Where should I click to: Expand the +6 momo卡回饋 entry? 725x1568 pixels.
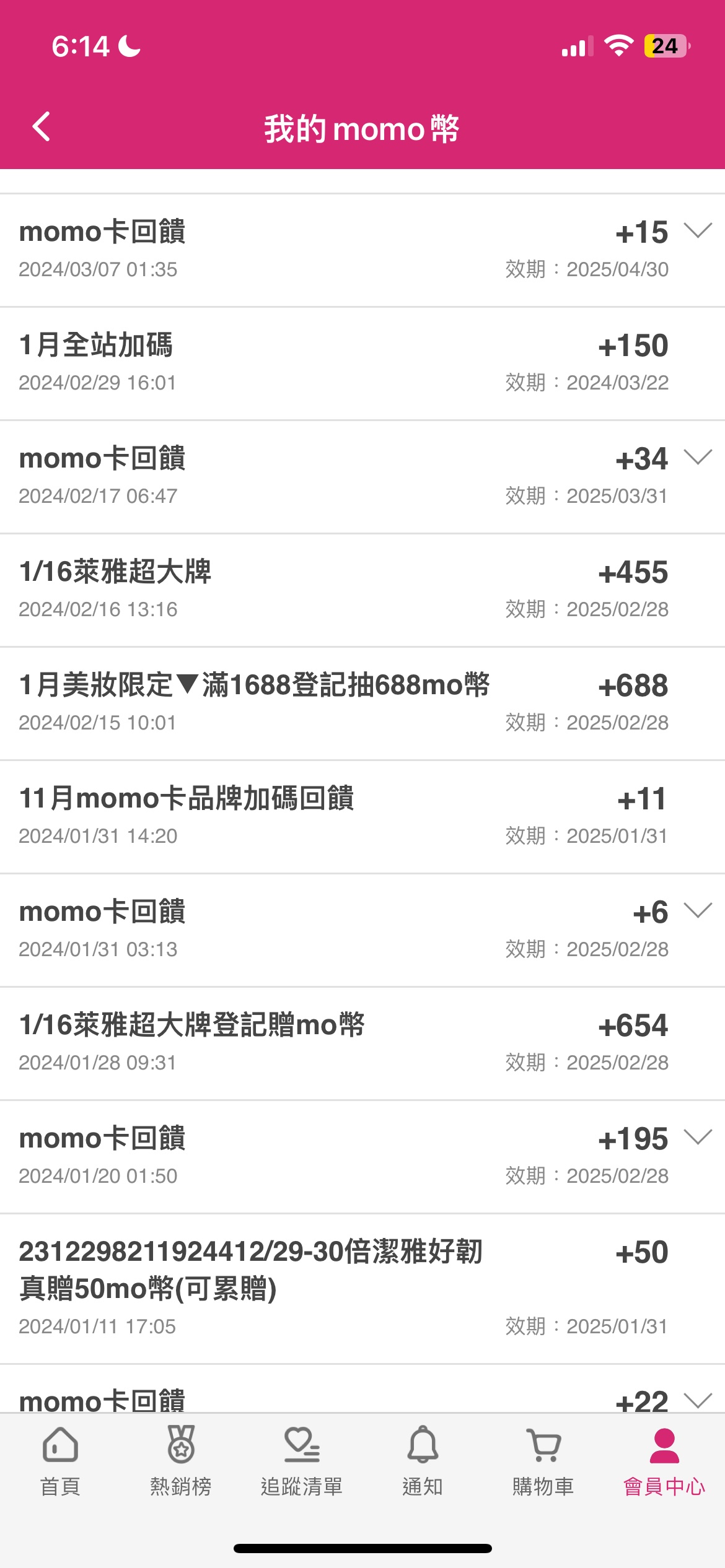point(698,910)
